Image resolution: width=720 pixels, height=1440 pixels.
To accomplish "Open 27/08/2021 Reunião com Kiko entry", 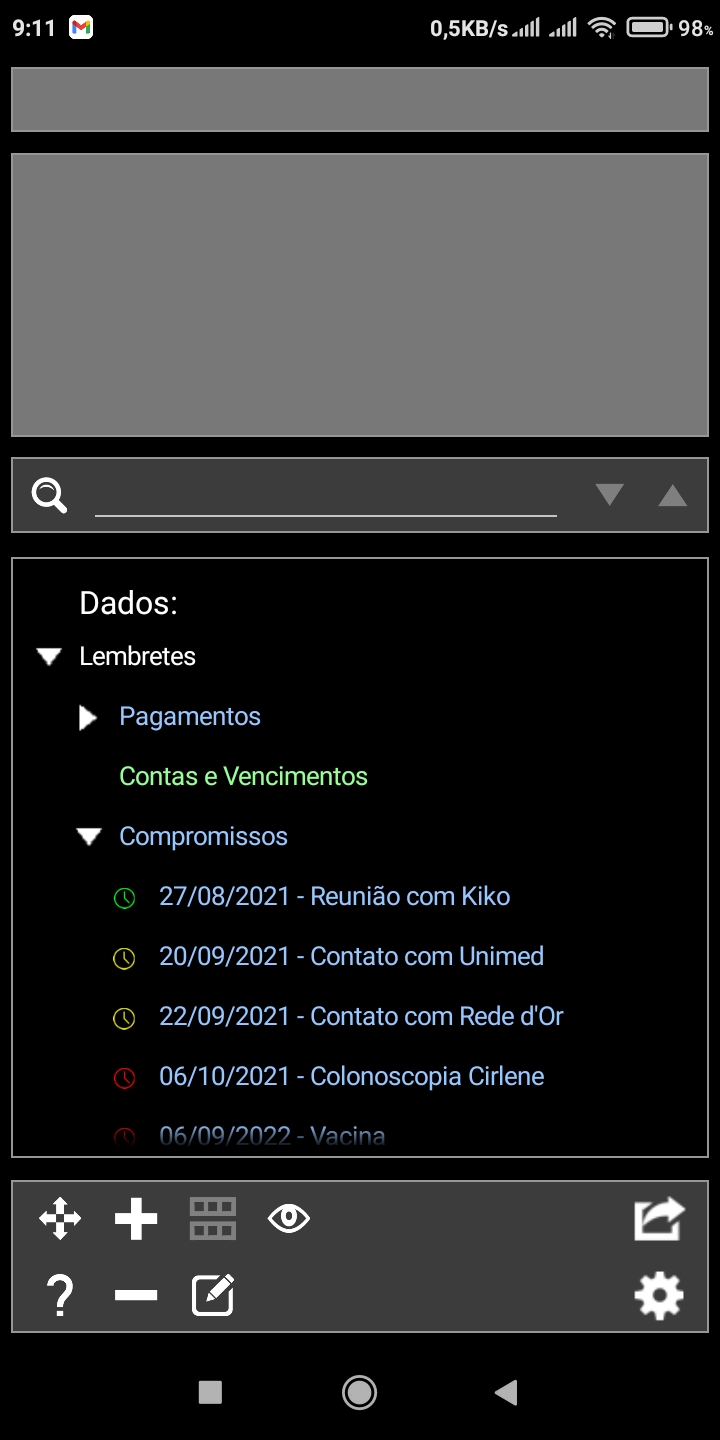I will (334, 896).
